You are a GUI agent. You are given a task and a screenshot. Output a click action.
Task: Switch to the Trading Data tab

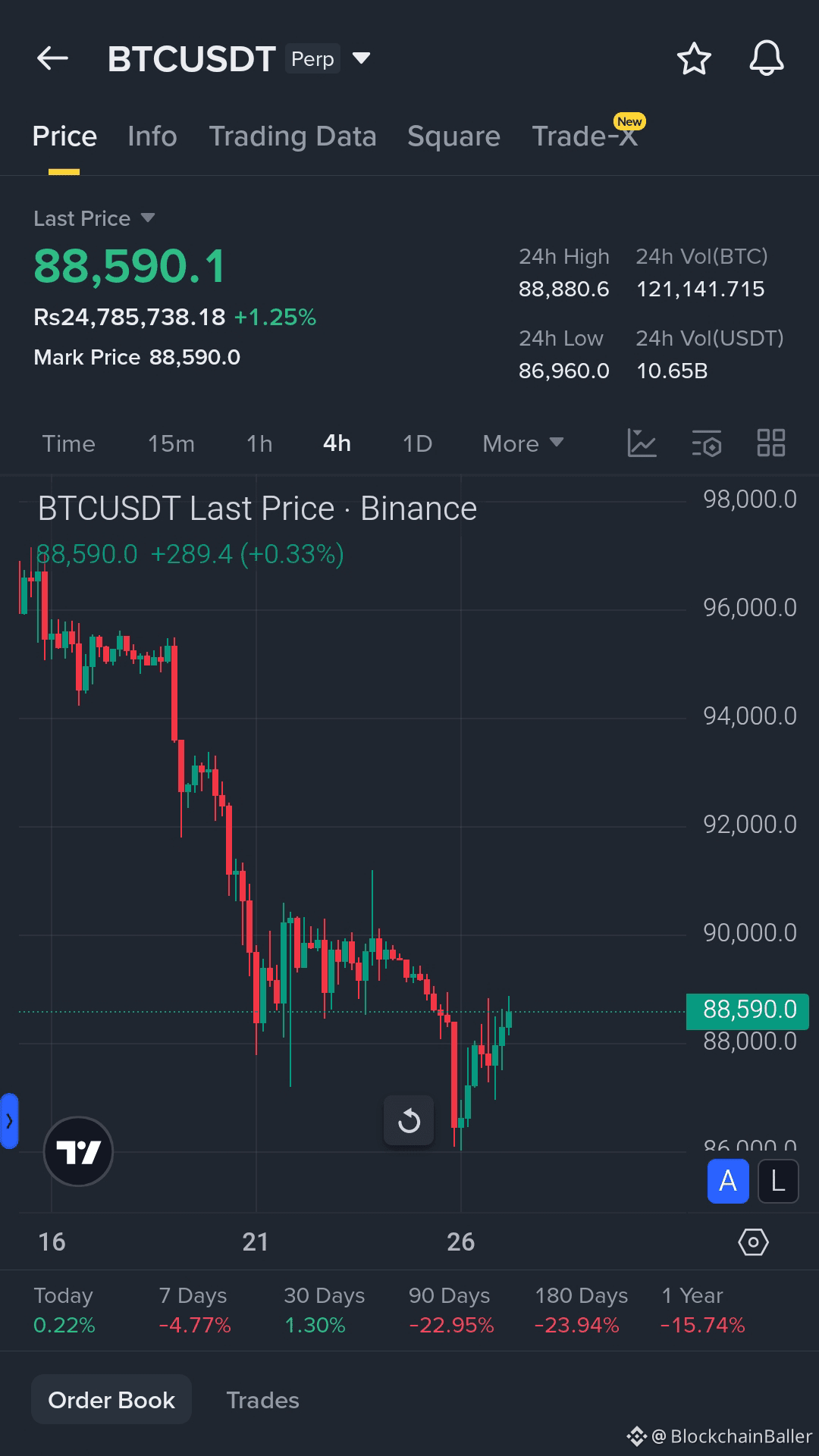pyautogui.click(x=293, y=136)
